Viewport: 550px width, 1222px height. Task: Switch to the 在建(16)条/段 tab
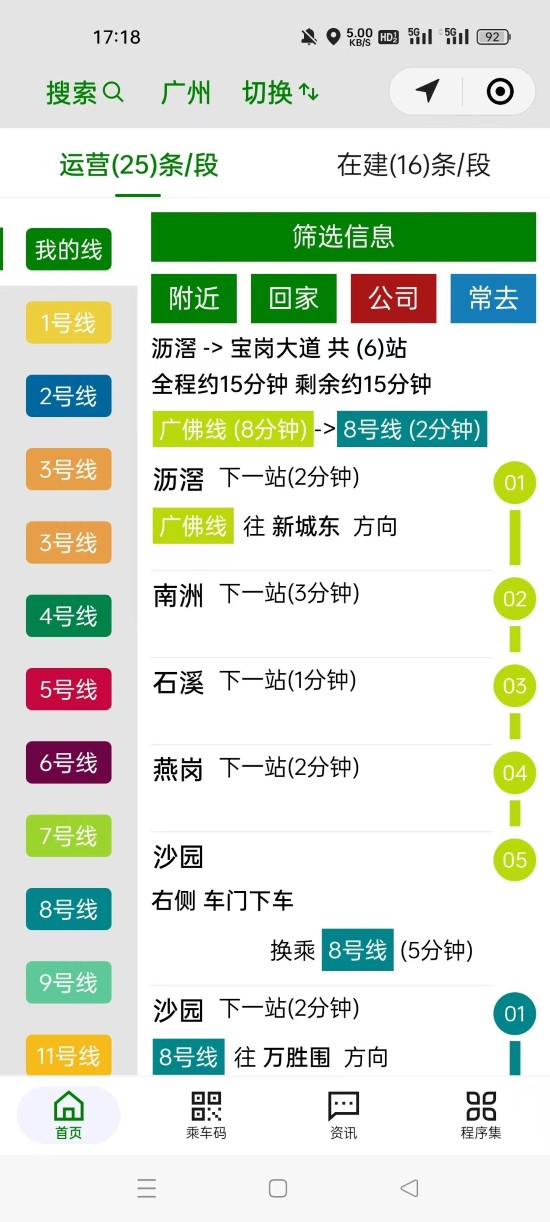[414, 165]
